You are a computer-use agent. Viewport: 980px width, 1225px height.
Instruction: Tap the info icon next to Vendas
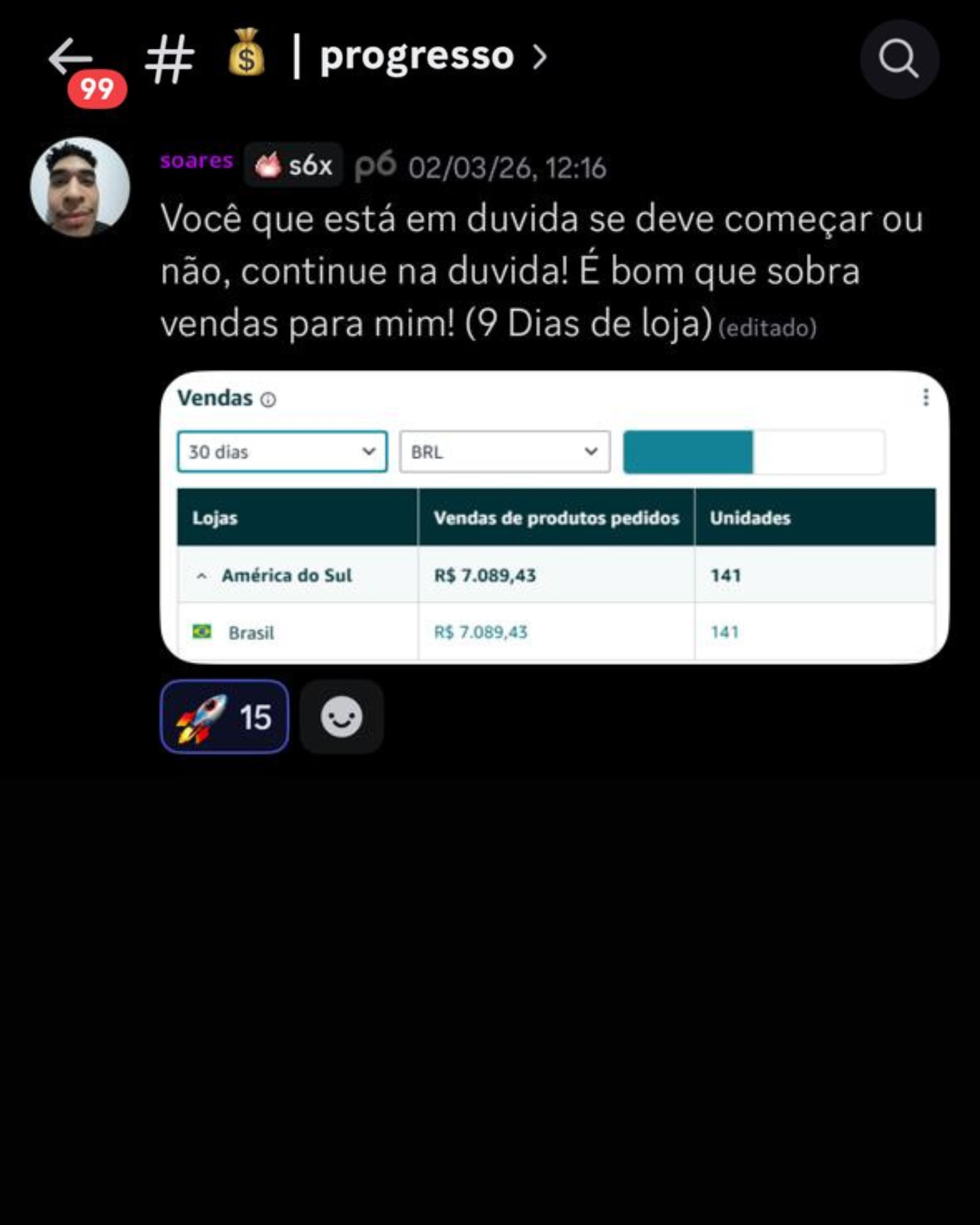pyautogui.click(x=268, y=399)
